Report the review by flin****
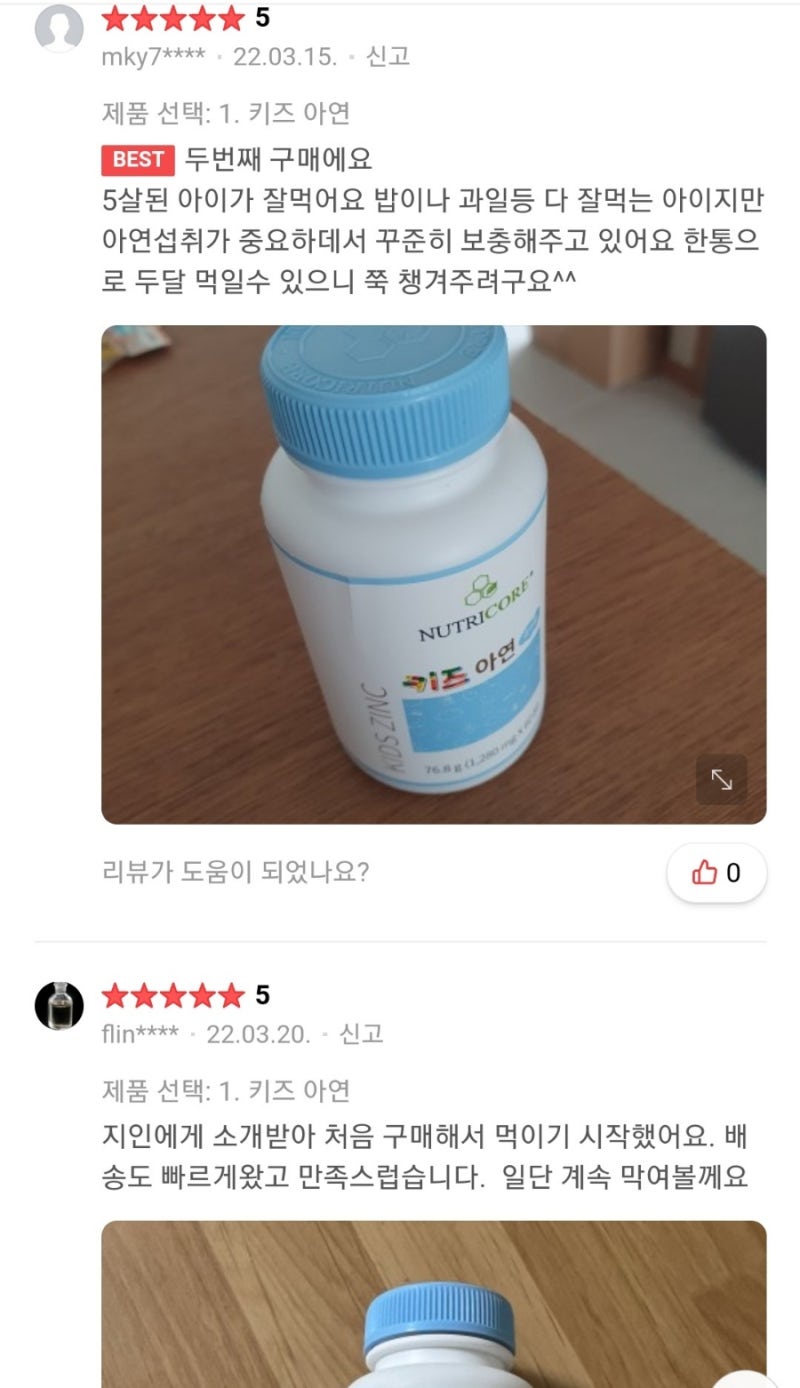 point(361,1033)
